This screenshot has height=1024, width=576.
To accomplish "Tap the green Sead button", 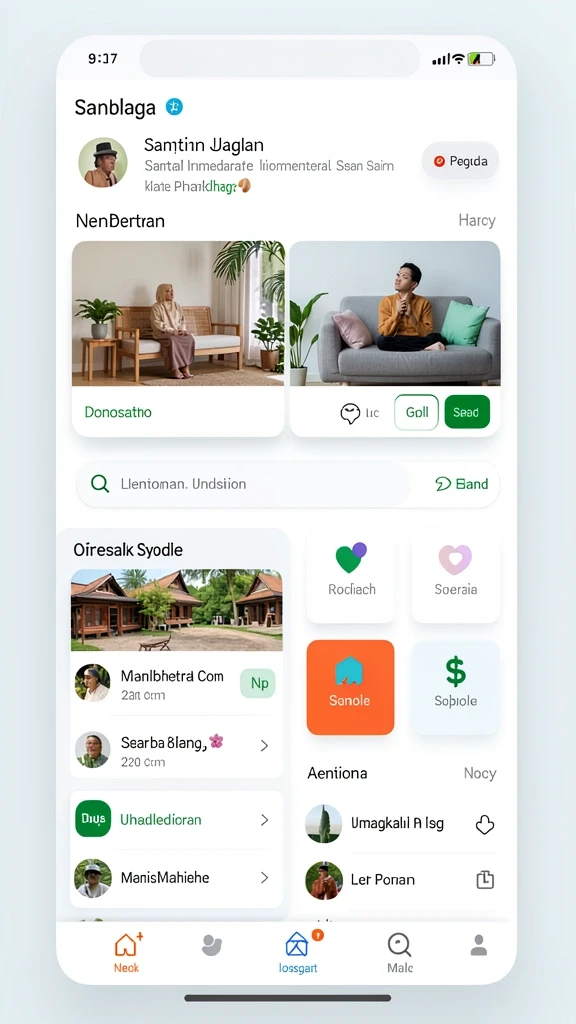I will click(x=467, y=413).
